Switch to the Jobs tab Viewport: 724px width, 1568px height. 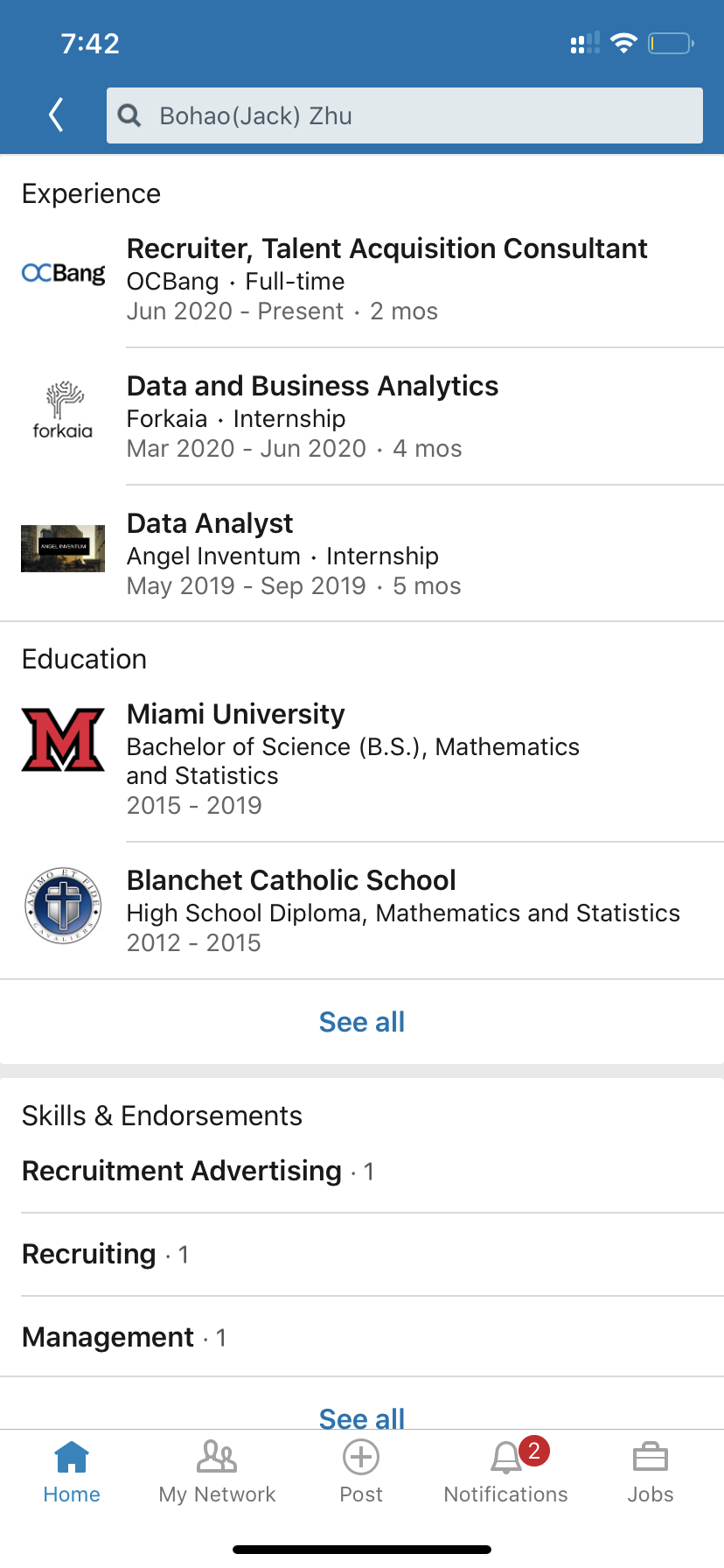tap(651, 1473)
